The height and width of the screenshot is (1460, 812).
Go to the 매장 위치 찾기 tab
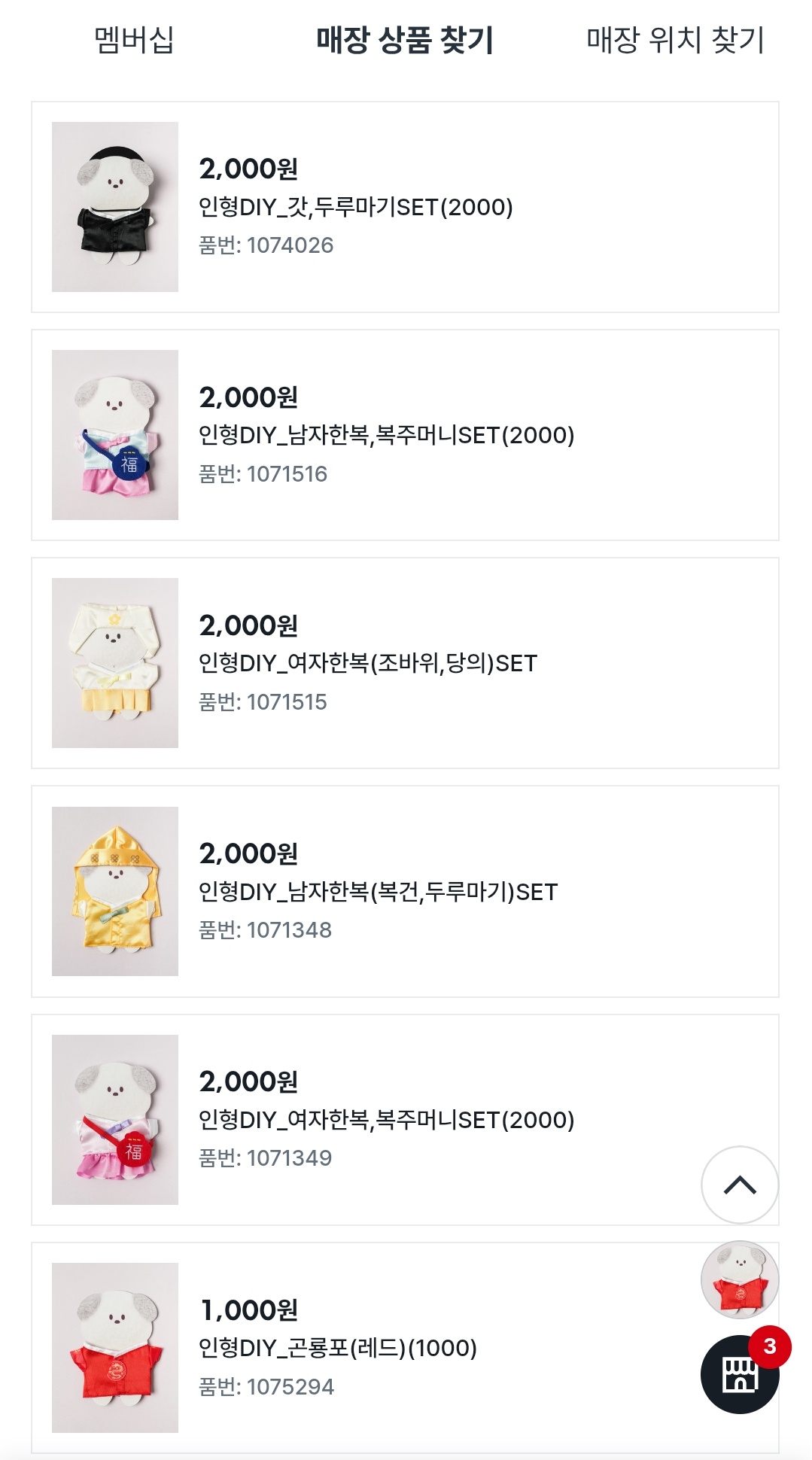pos(675,40)
